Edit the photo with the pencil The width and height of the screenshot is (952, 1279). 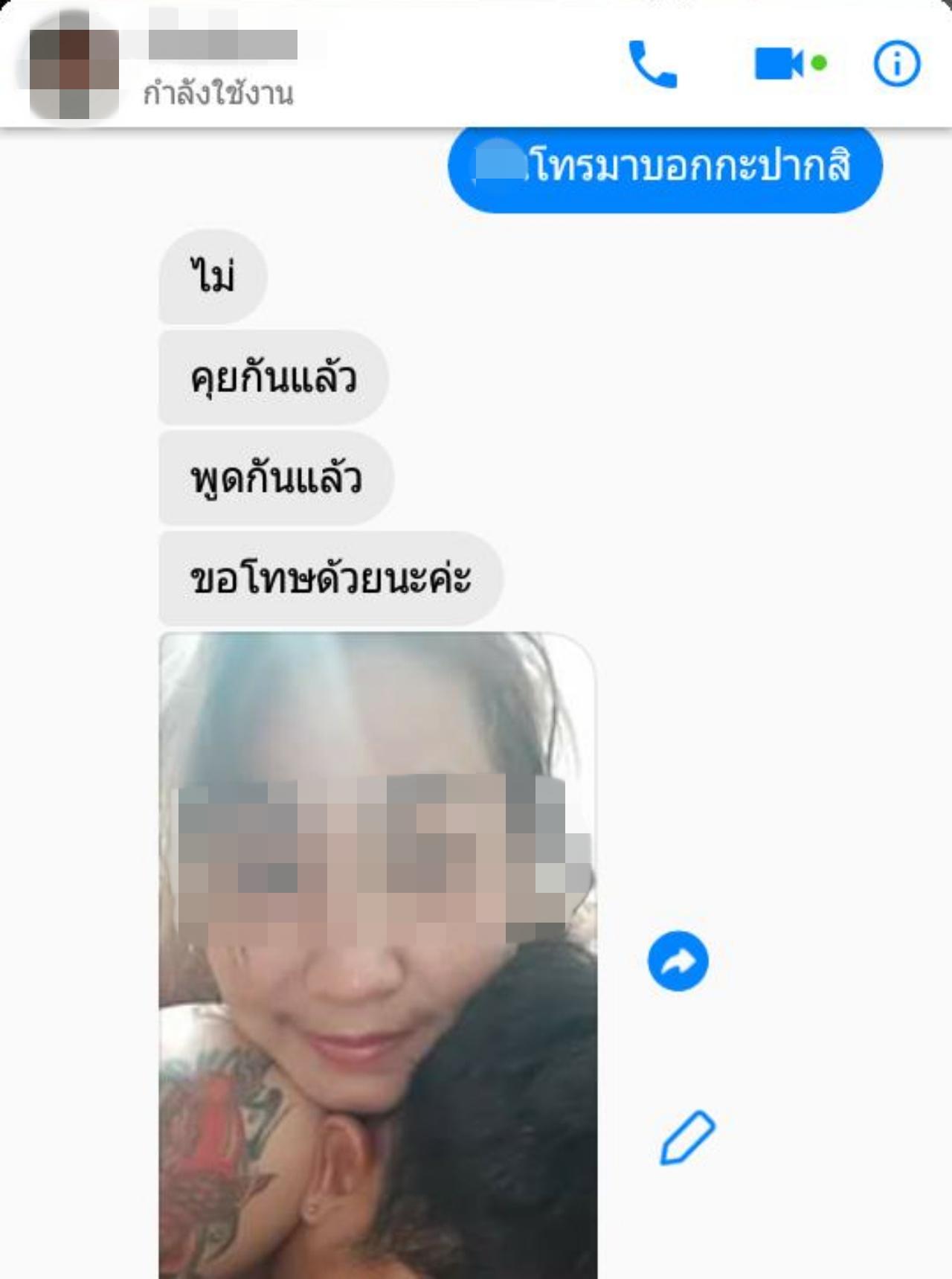(687, 1138)
